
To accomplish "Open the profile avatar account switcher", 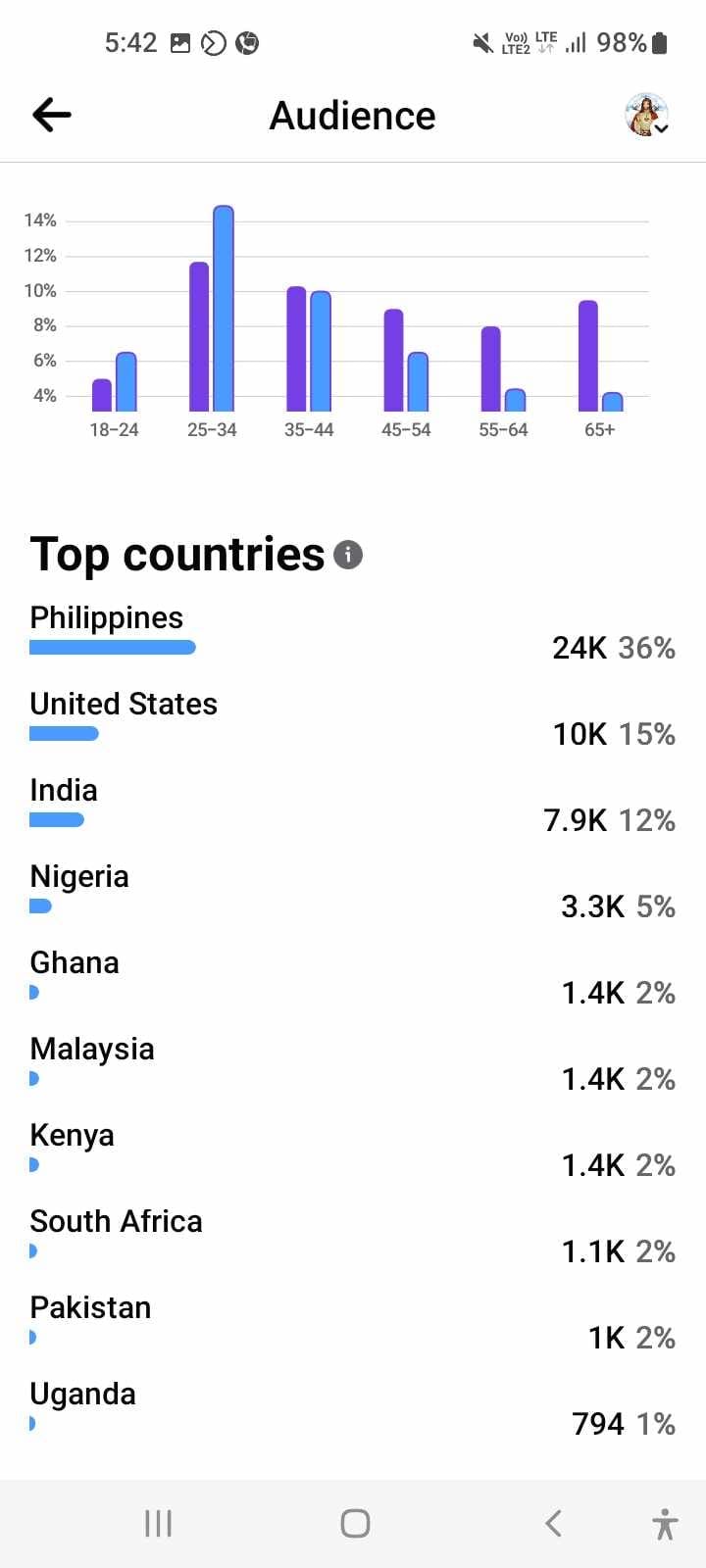I will (646, 116).
